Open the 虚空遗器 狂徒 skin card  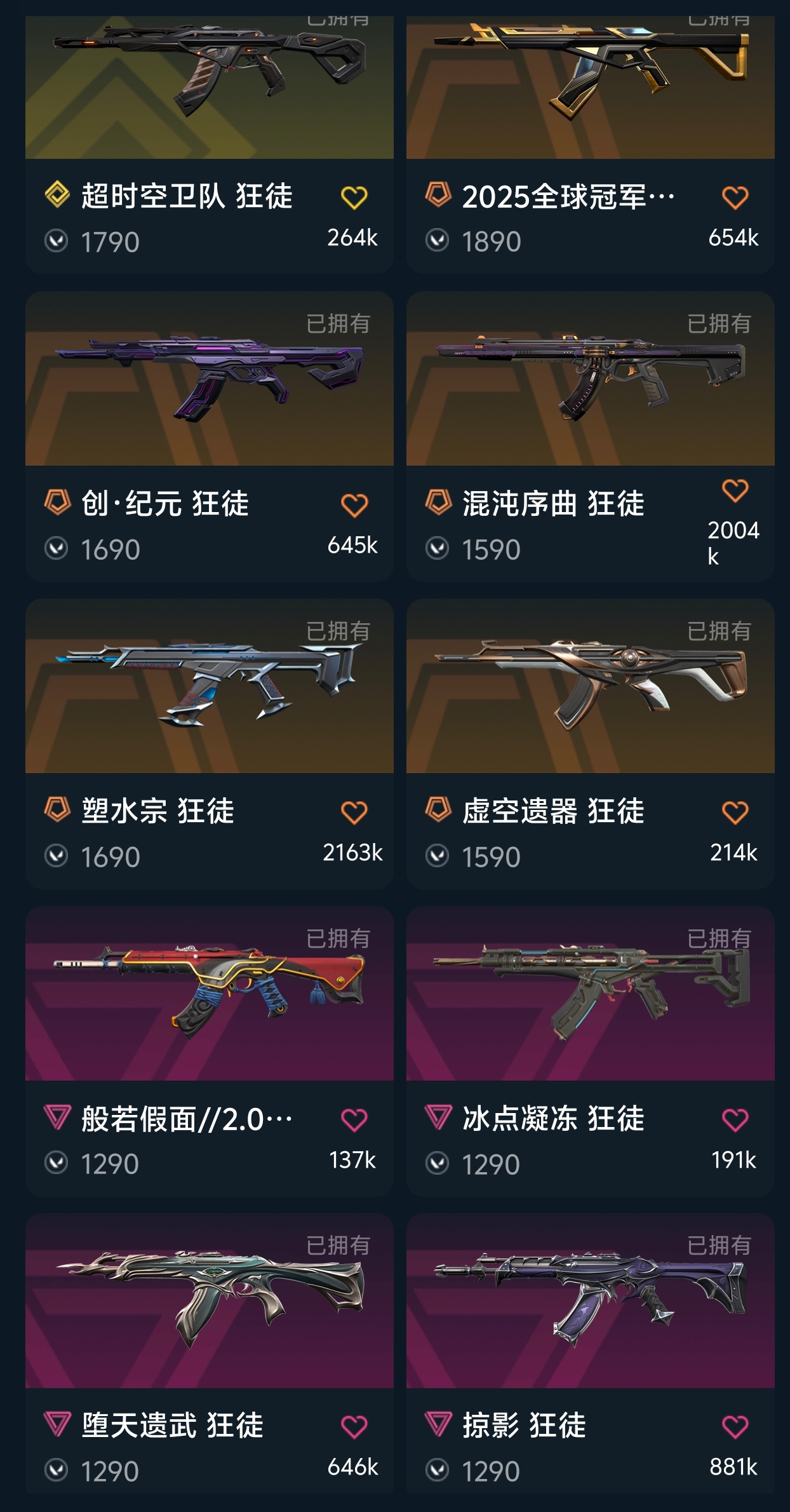[591, 744]
